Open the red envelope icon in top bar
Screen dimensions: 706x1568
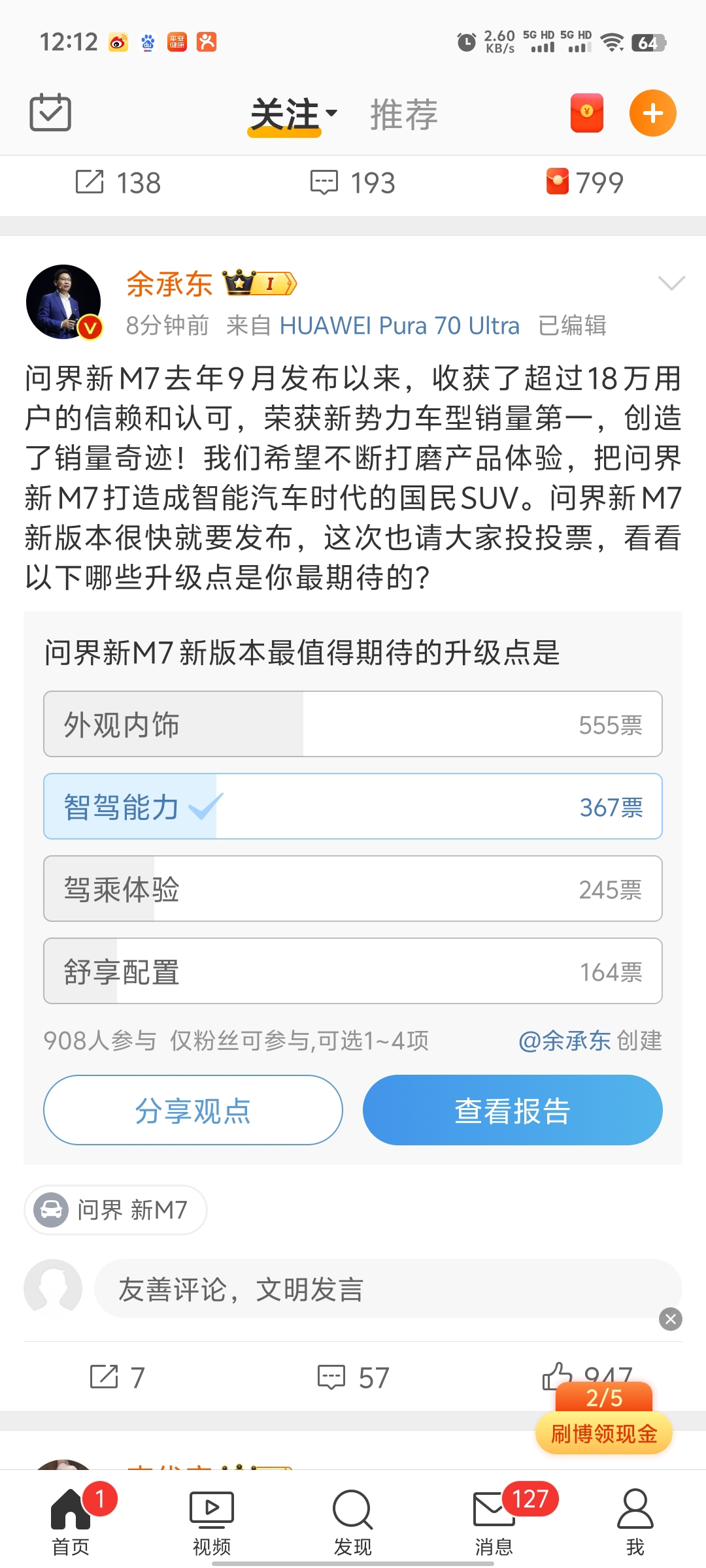(x=587, y=112)
